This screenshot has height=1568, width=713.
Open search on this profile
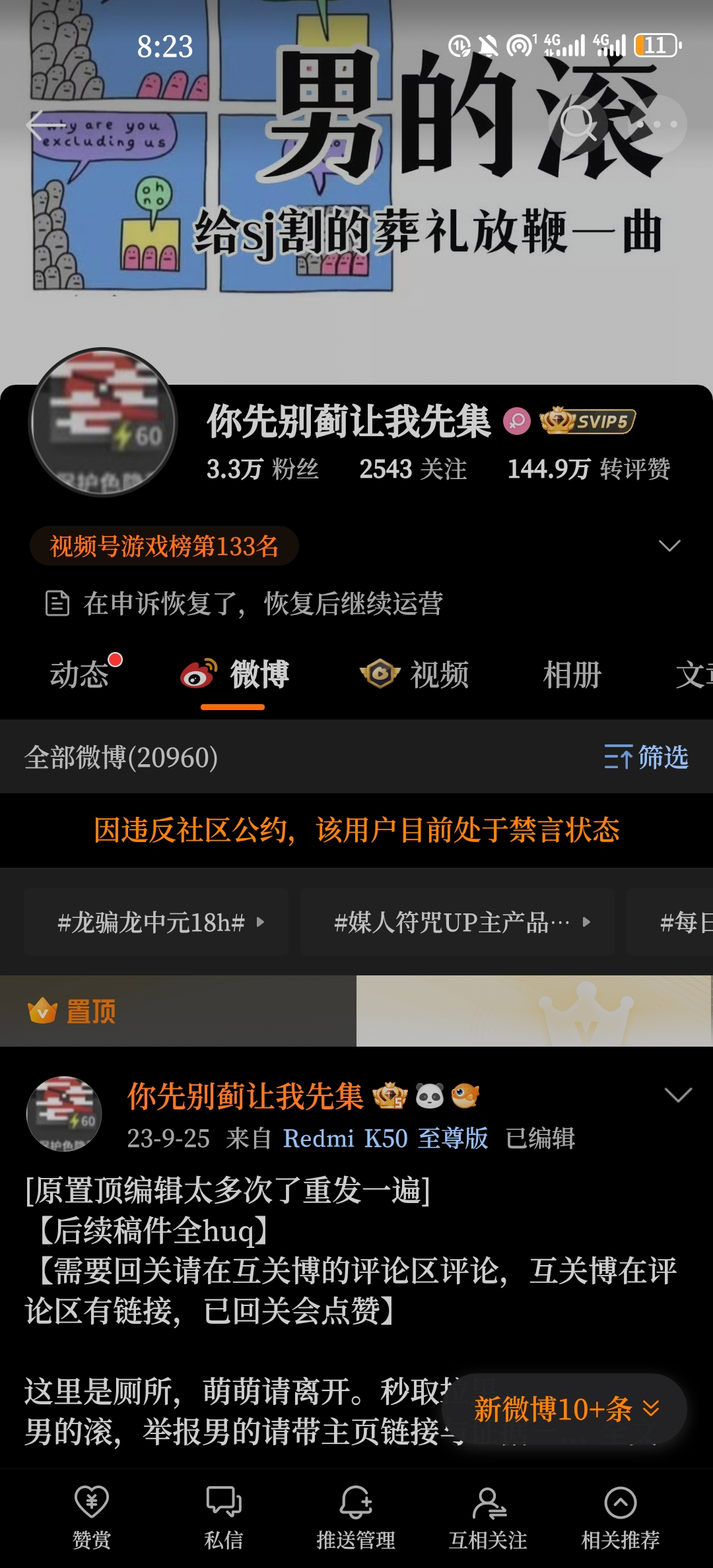[x=578, y=123]
